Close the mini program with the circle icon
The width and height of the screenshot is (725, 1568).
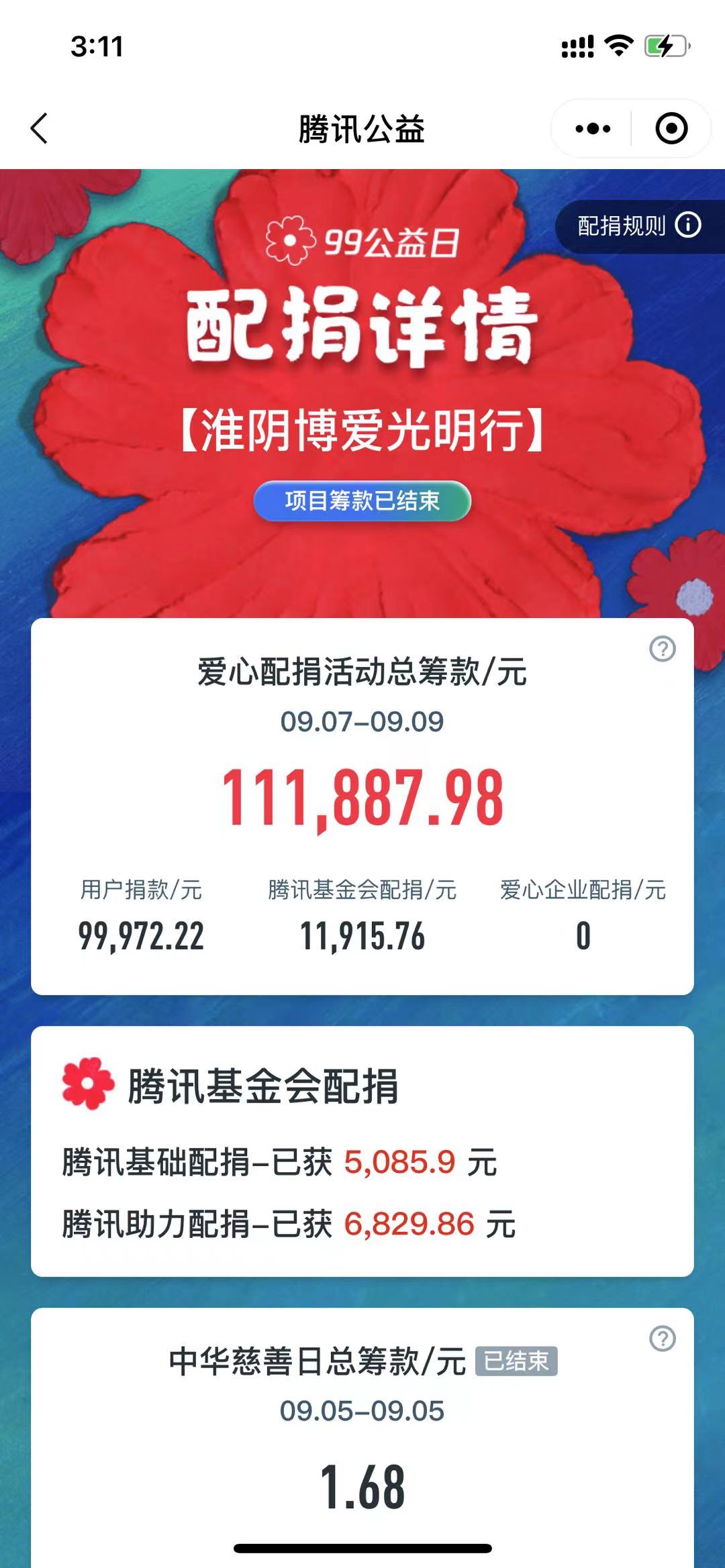click(671, 128)
